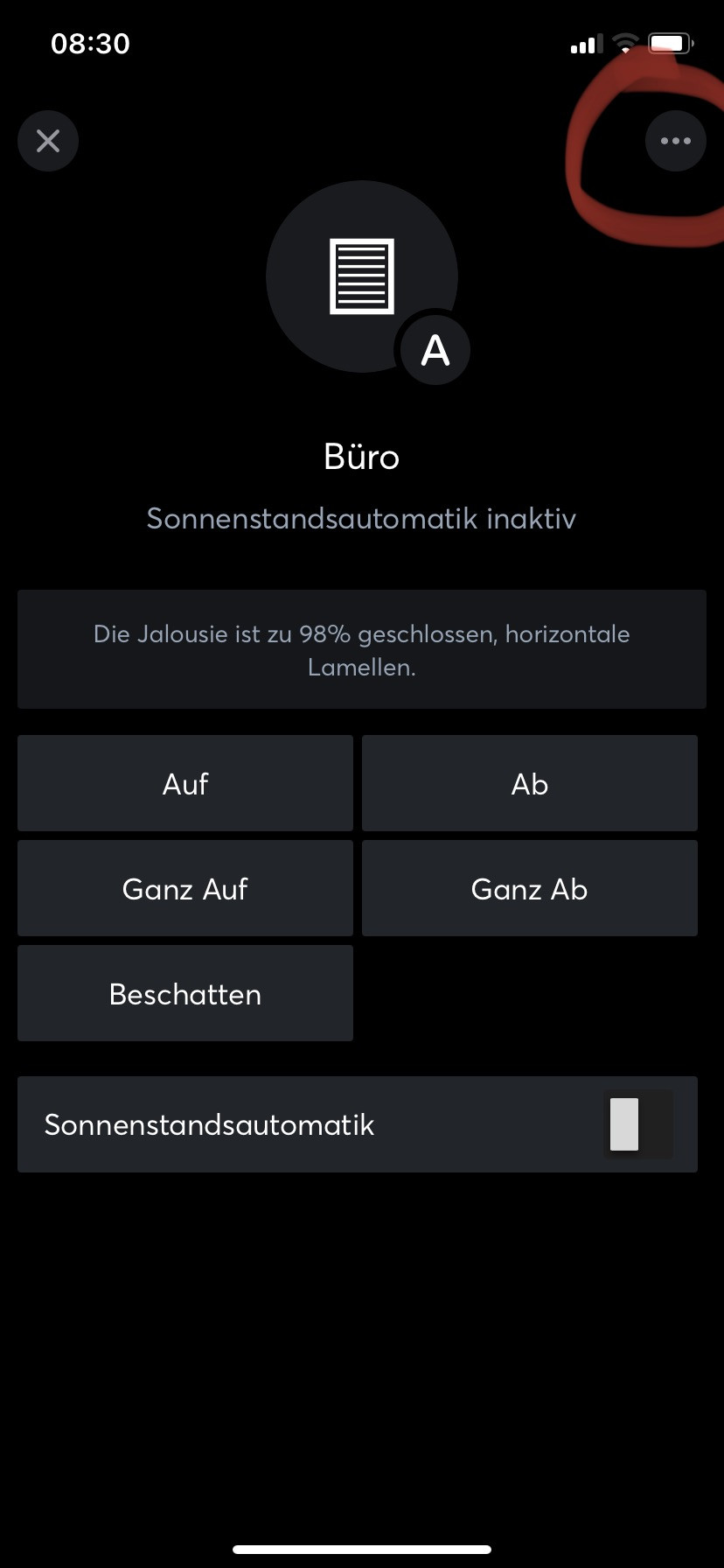Tap the Ab button
Viewport: 724px width, 1568px height.
click(530, 783)
